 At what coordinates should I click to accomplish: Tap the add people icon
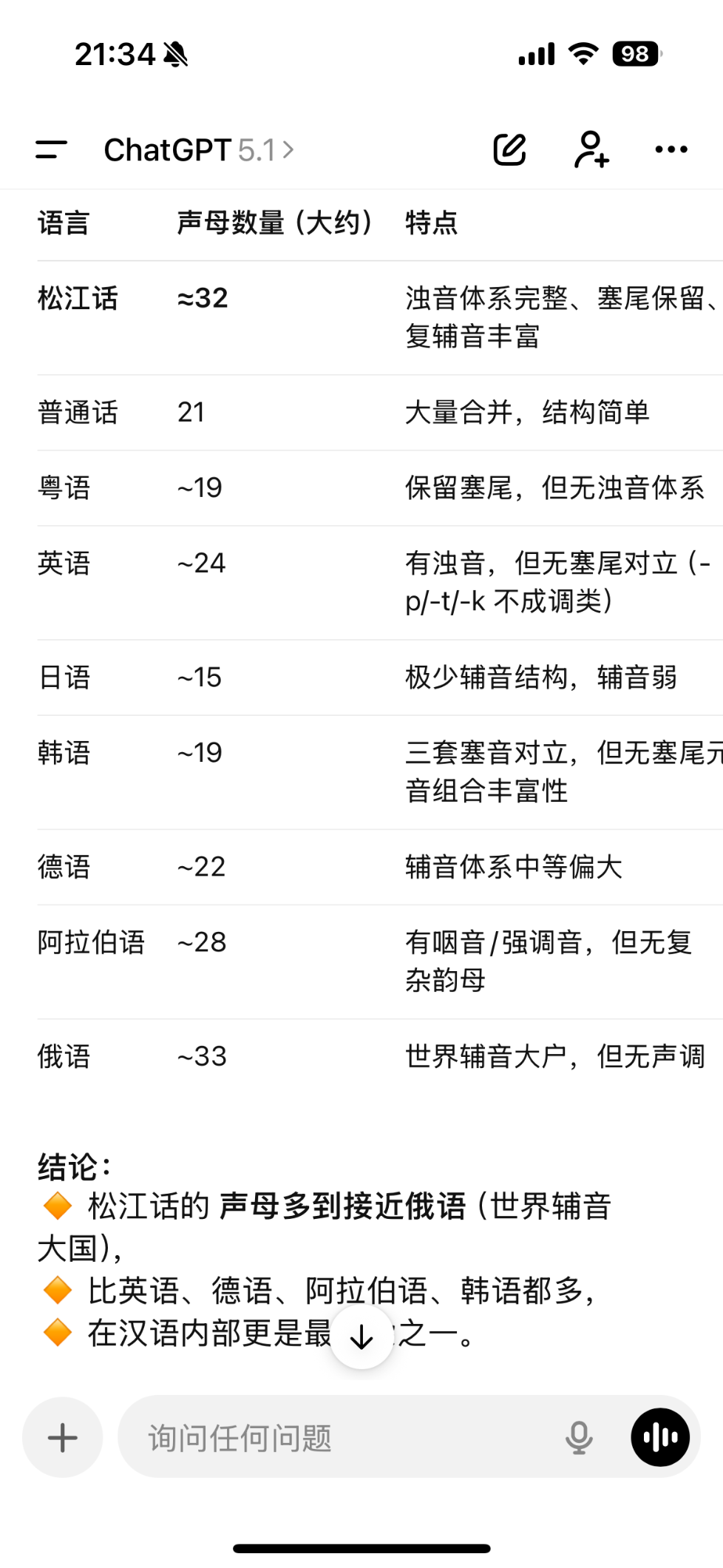click(x=591, y=149)
